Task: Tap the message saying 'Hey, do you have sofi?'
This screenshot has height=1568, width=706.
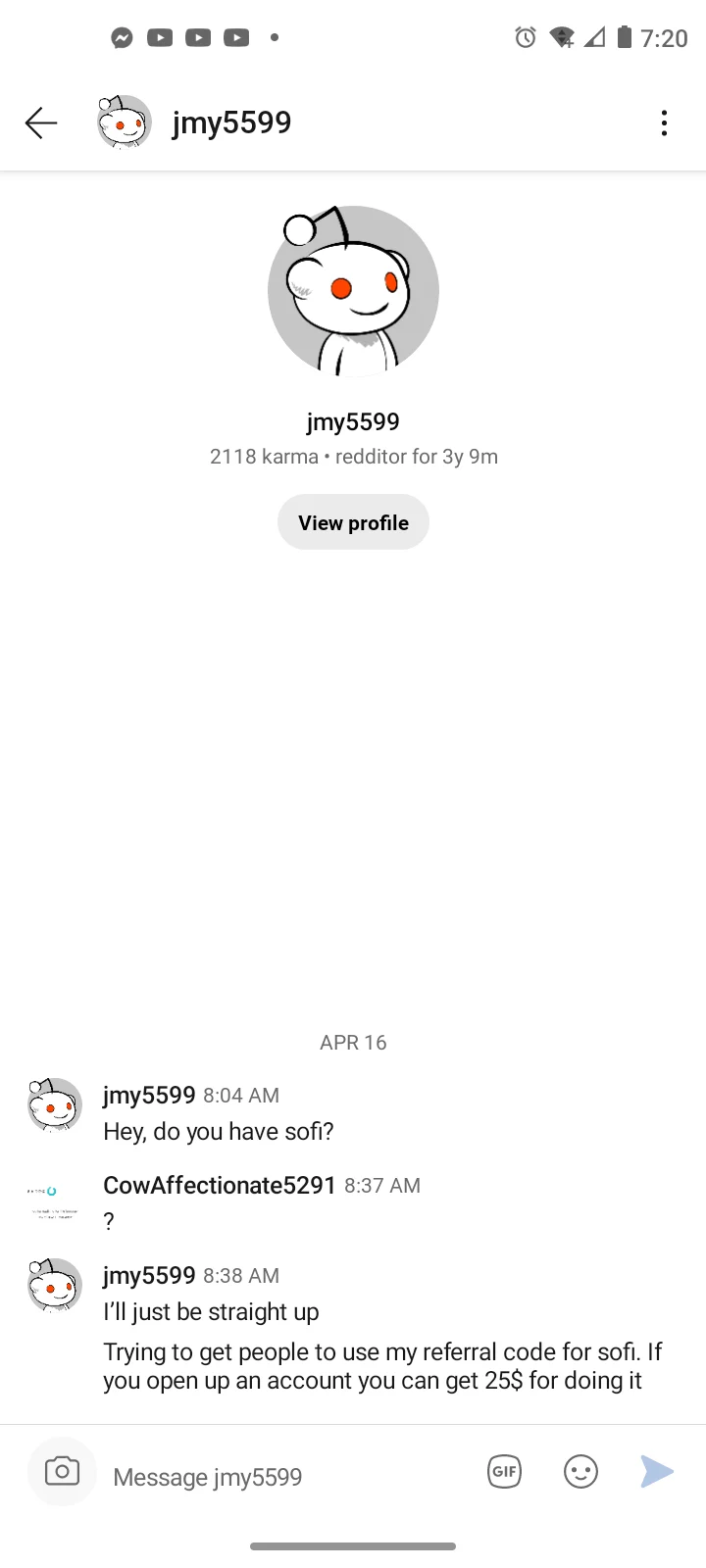Action: [x=218, y=1131]
